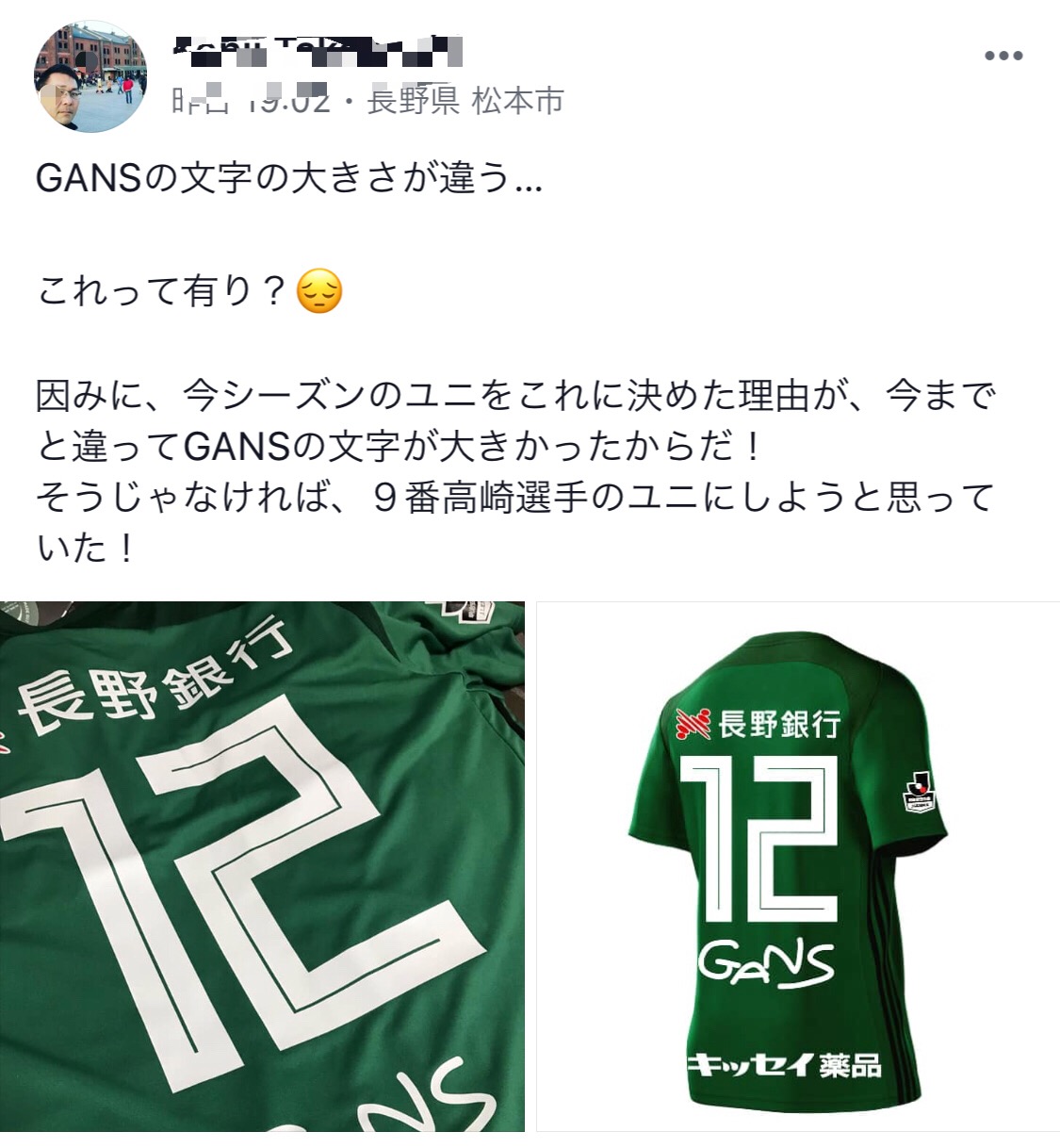1060x1148 pixels.
Task: Open the 長野県 松本市 location link
Action: click(465, 100)
